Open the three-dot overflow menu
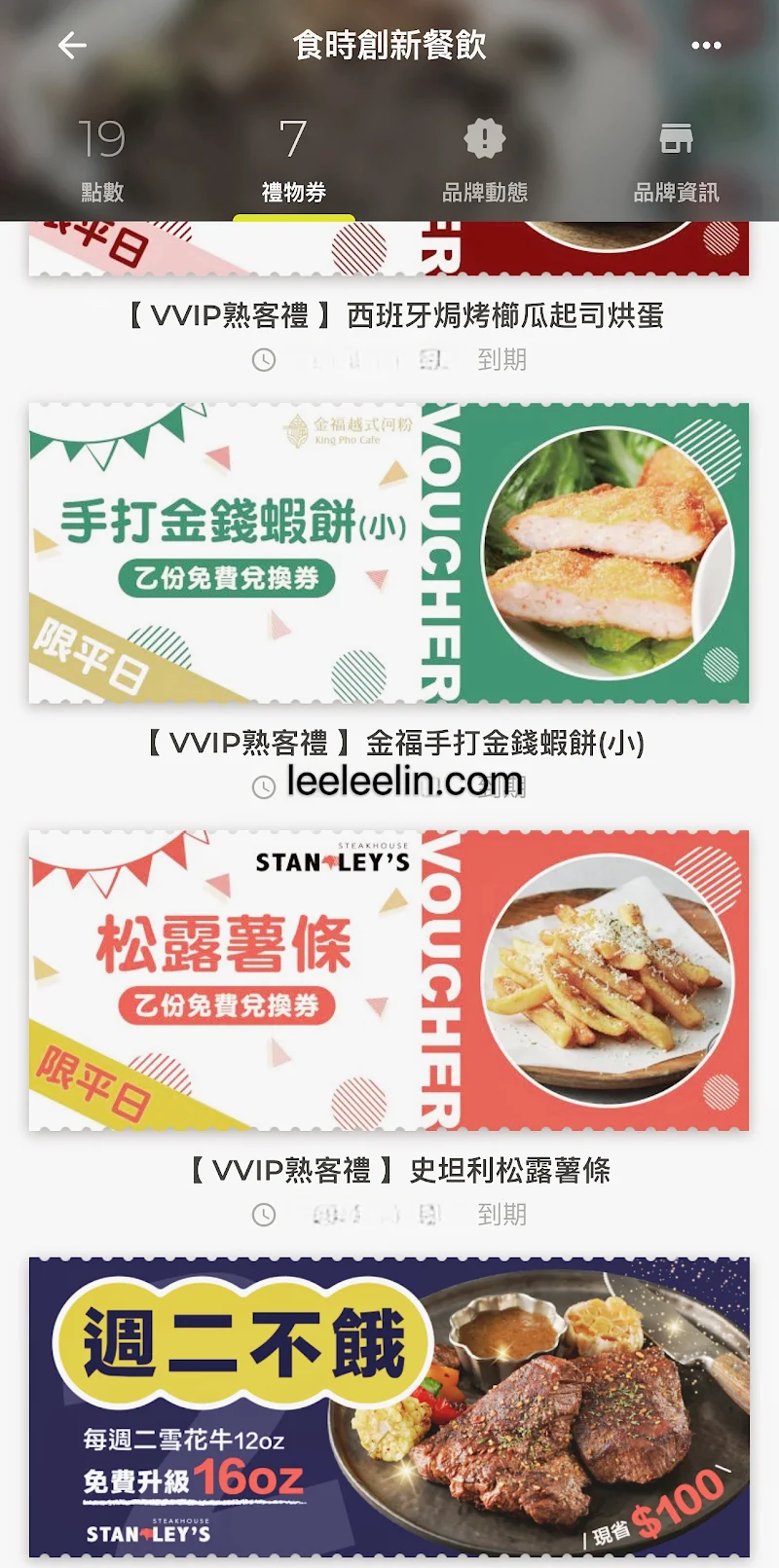Viewport: 779px width, 1568px height. click(706, 46)
